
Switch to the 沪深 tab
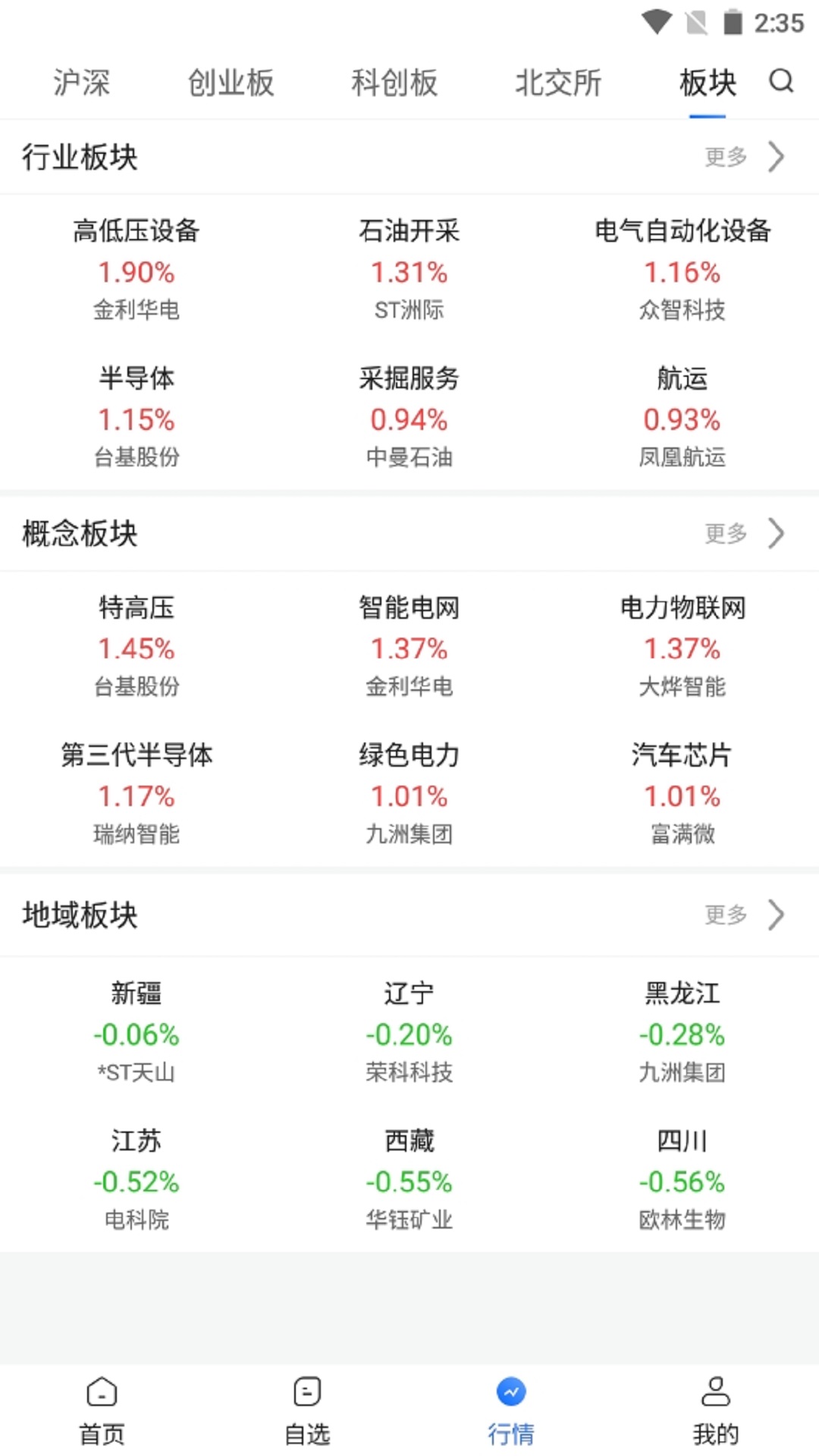[81, 83]
